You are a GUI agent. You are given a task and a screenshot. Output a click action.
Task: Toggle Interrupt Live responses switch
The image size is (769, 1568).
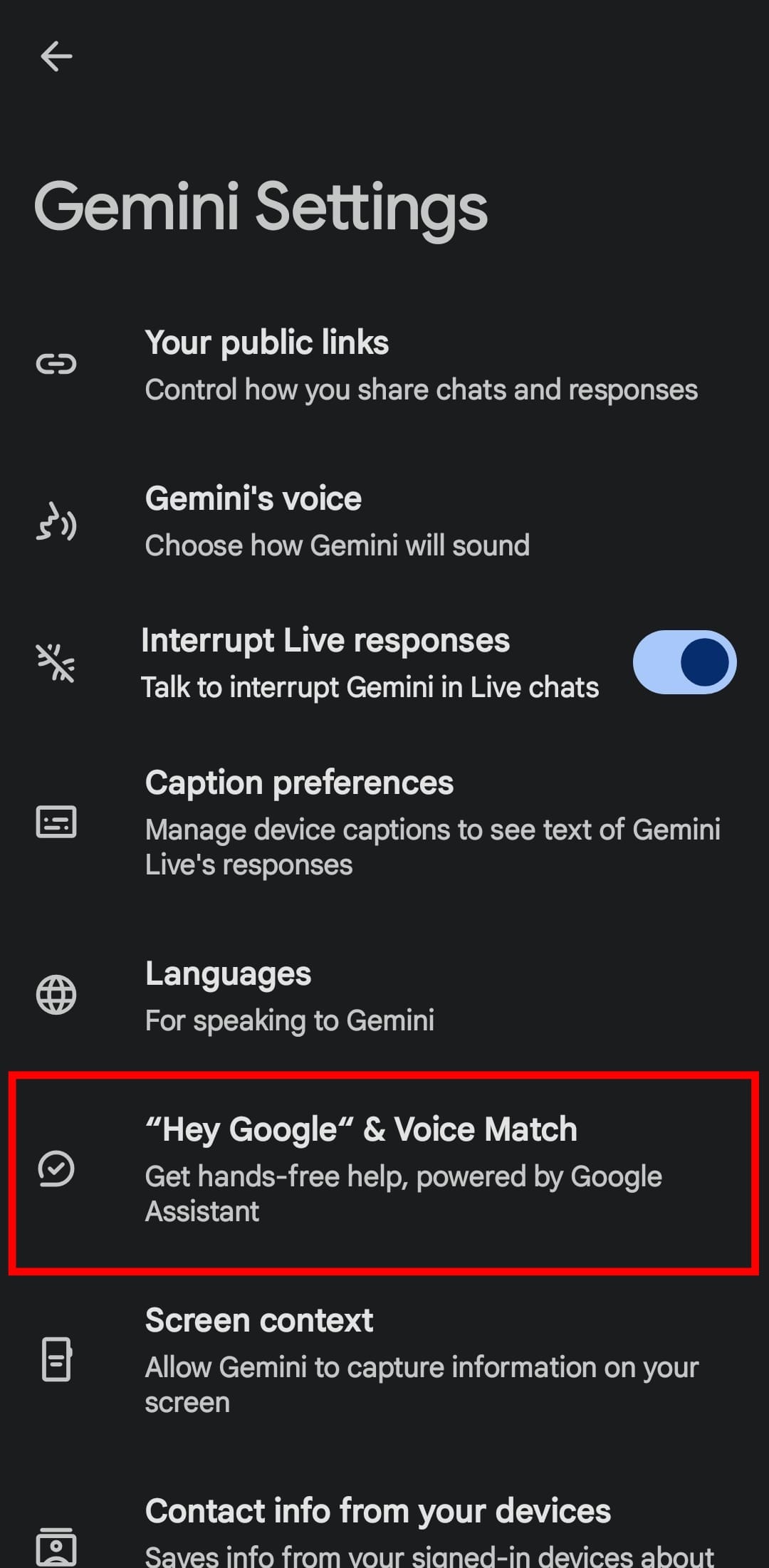tap(684, 662)
